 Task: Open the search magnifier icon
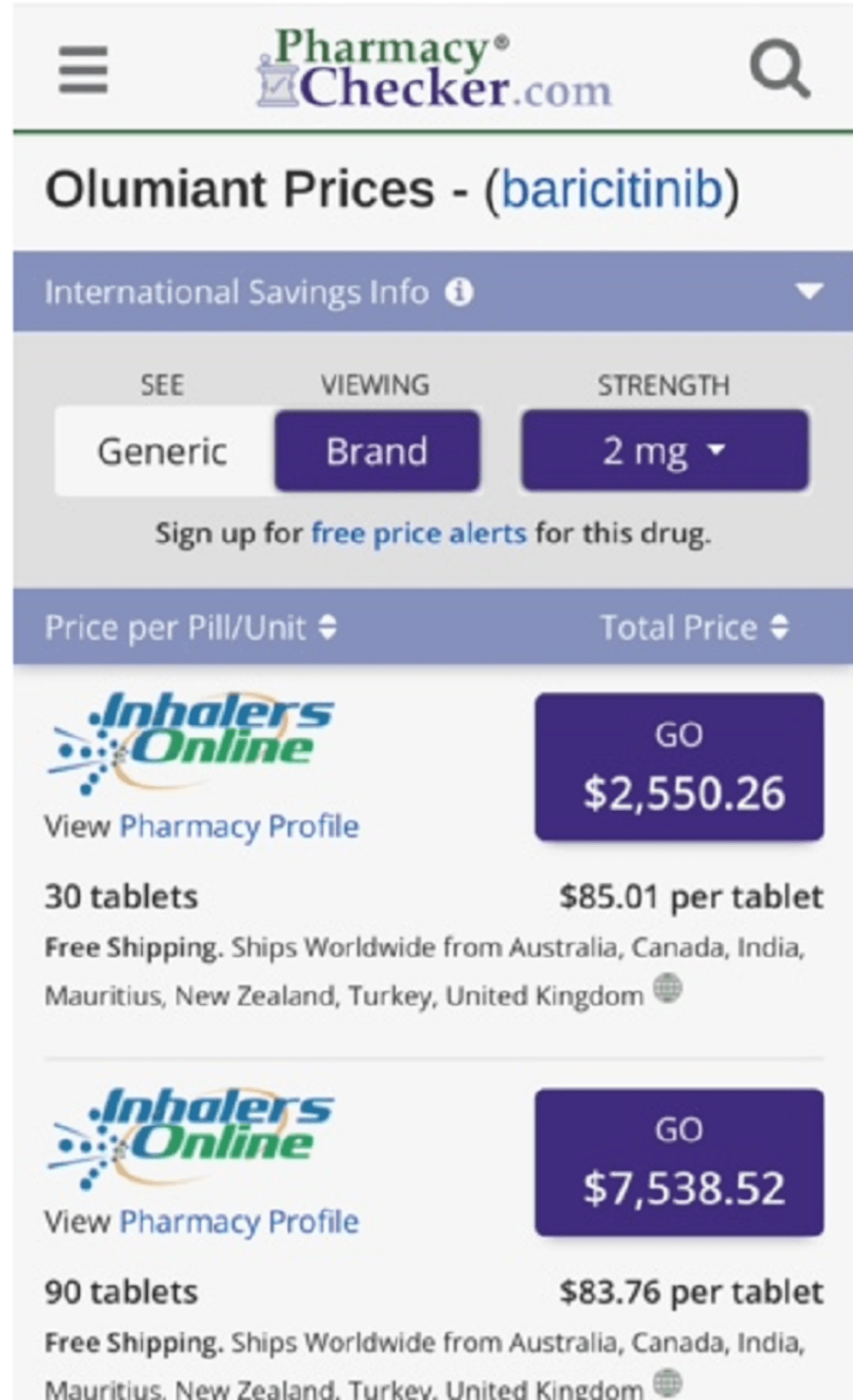click(x=779, y=68)
